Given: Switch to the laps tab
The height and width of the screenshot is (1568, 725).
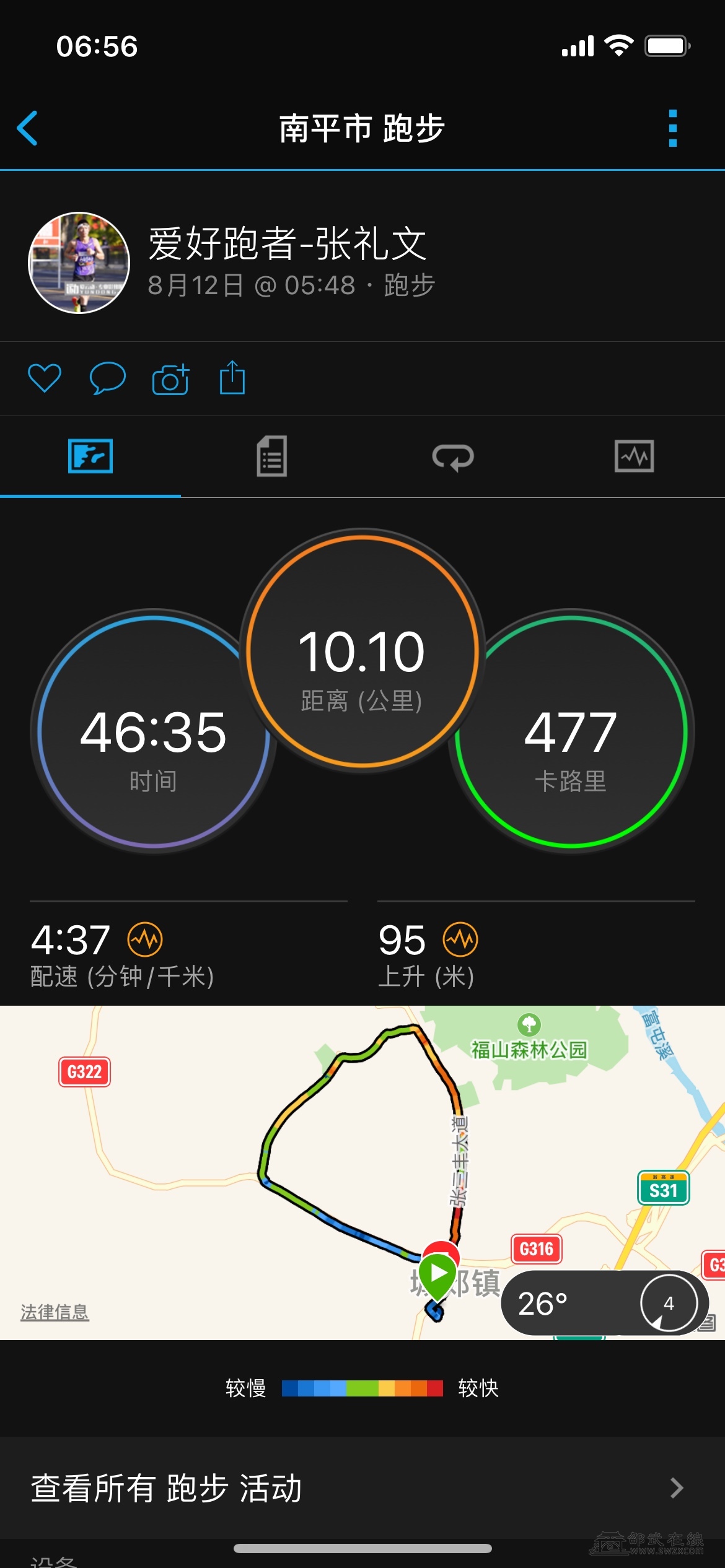Looking at the screenshot, I should (453, 457).
